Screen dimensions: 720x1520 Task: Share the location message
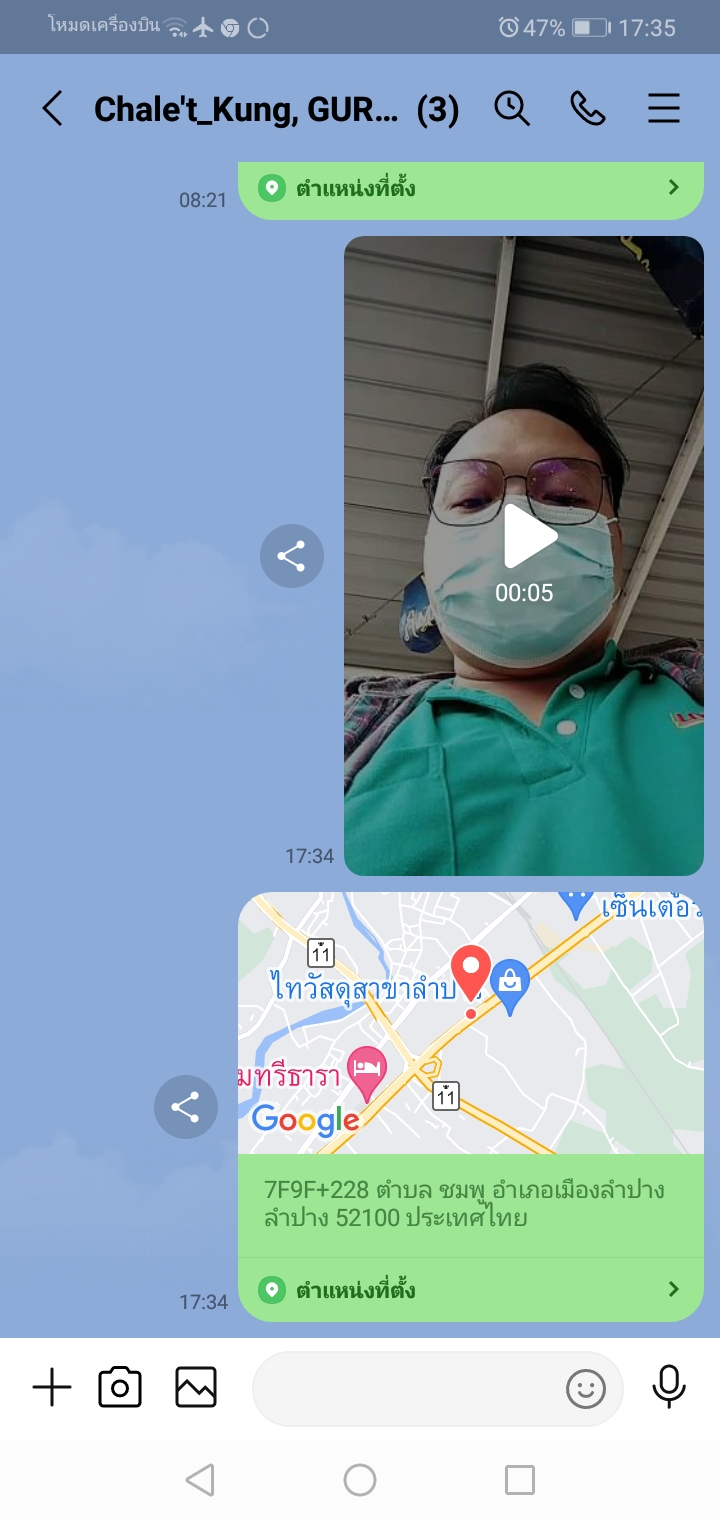click(185, 1107)
